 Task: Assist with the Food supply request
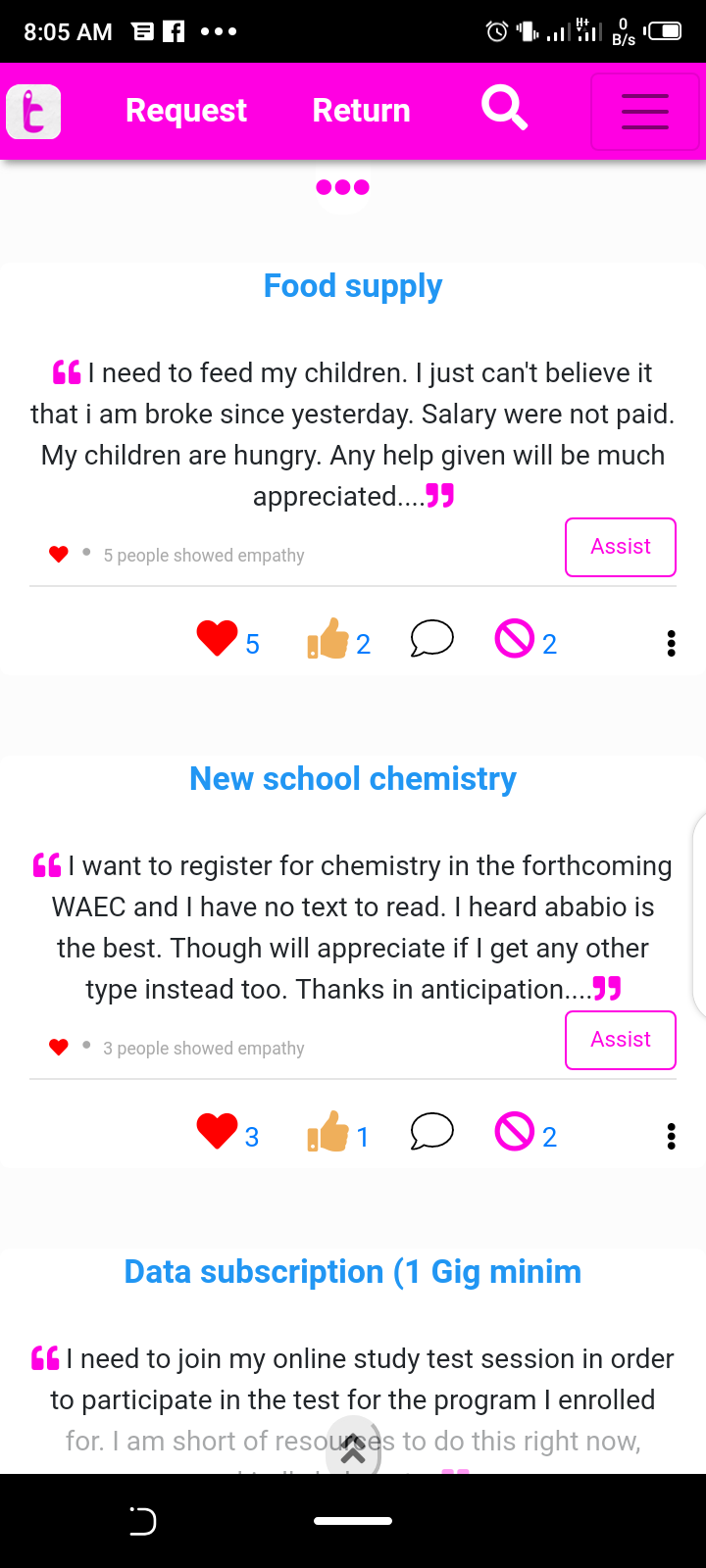point(621,547)
